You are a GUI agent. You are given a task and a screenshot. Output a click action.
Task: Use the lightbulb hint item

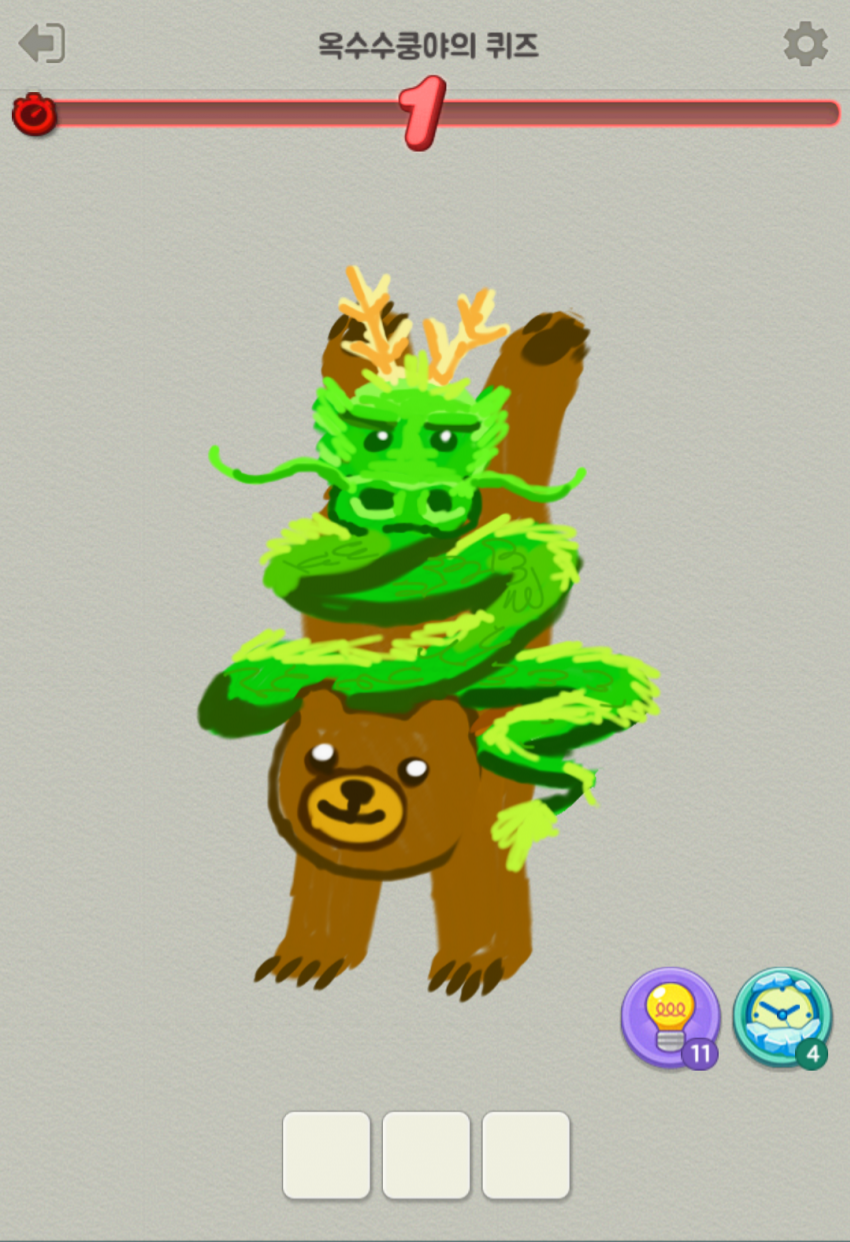(x=669, y=1017)
